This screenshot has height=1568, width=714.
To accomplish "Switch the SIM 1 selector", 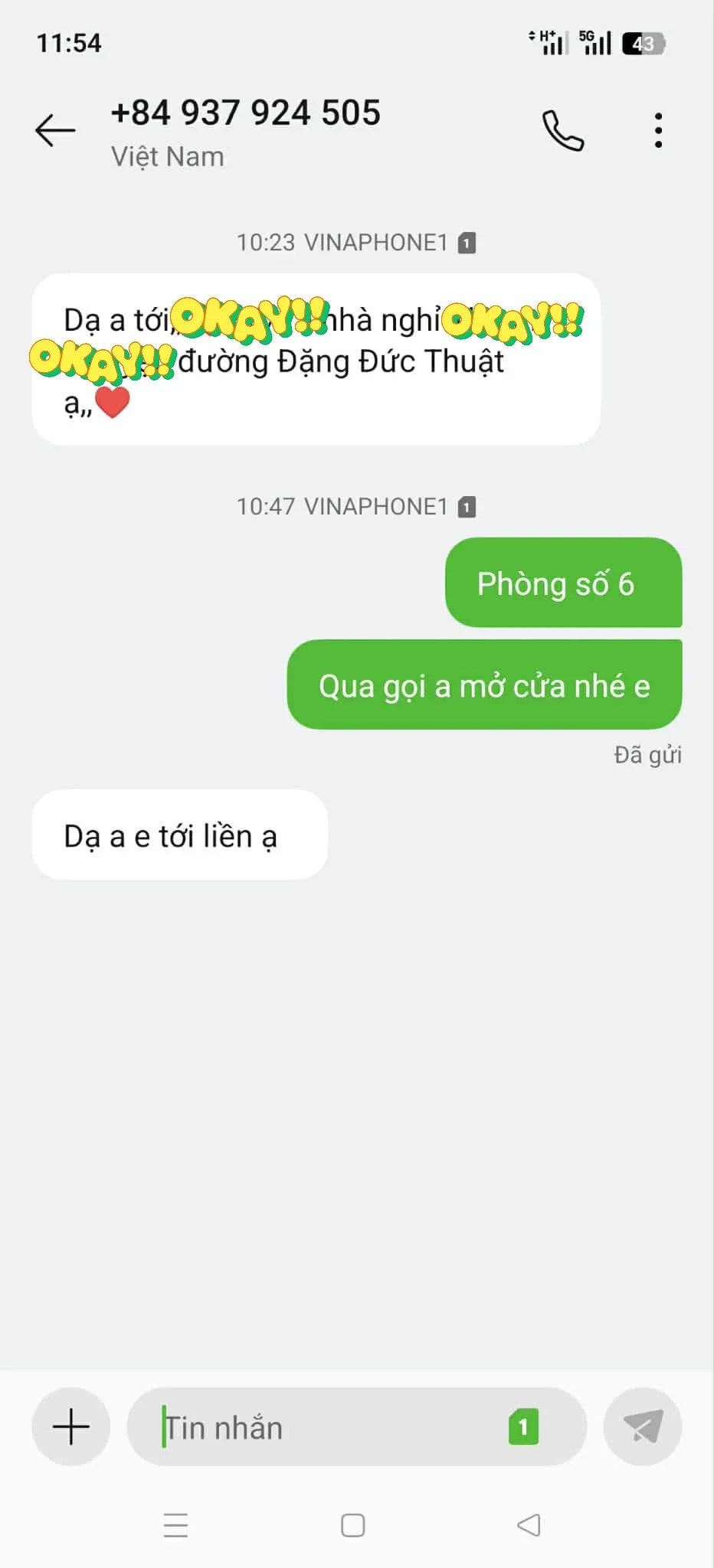I will click(x=523, y=1427).
